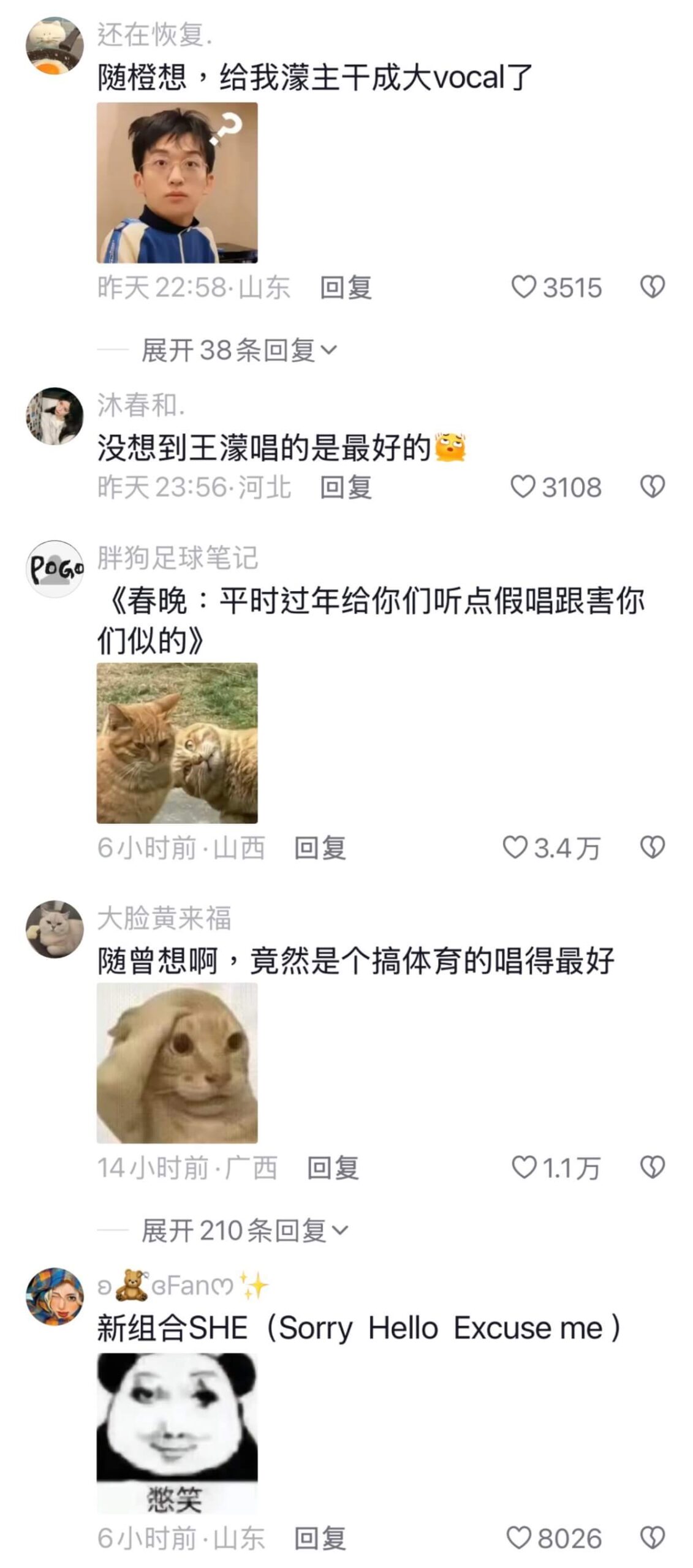Viewport: 693px width, 1568px height.
Task: Dislike the comment by 还在恢复.
Action: pyautogui.click(x=652, y=287)
